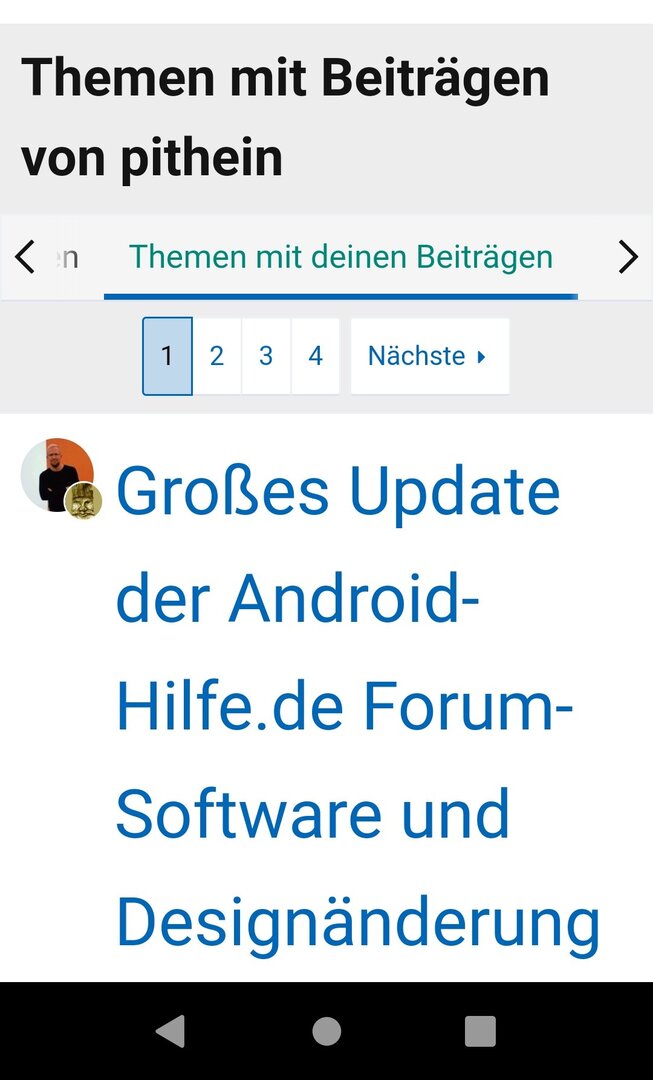Tap the left arrow of the tab strip

(26, 257)
